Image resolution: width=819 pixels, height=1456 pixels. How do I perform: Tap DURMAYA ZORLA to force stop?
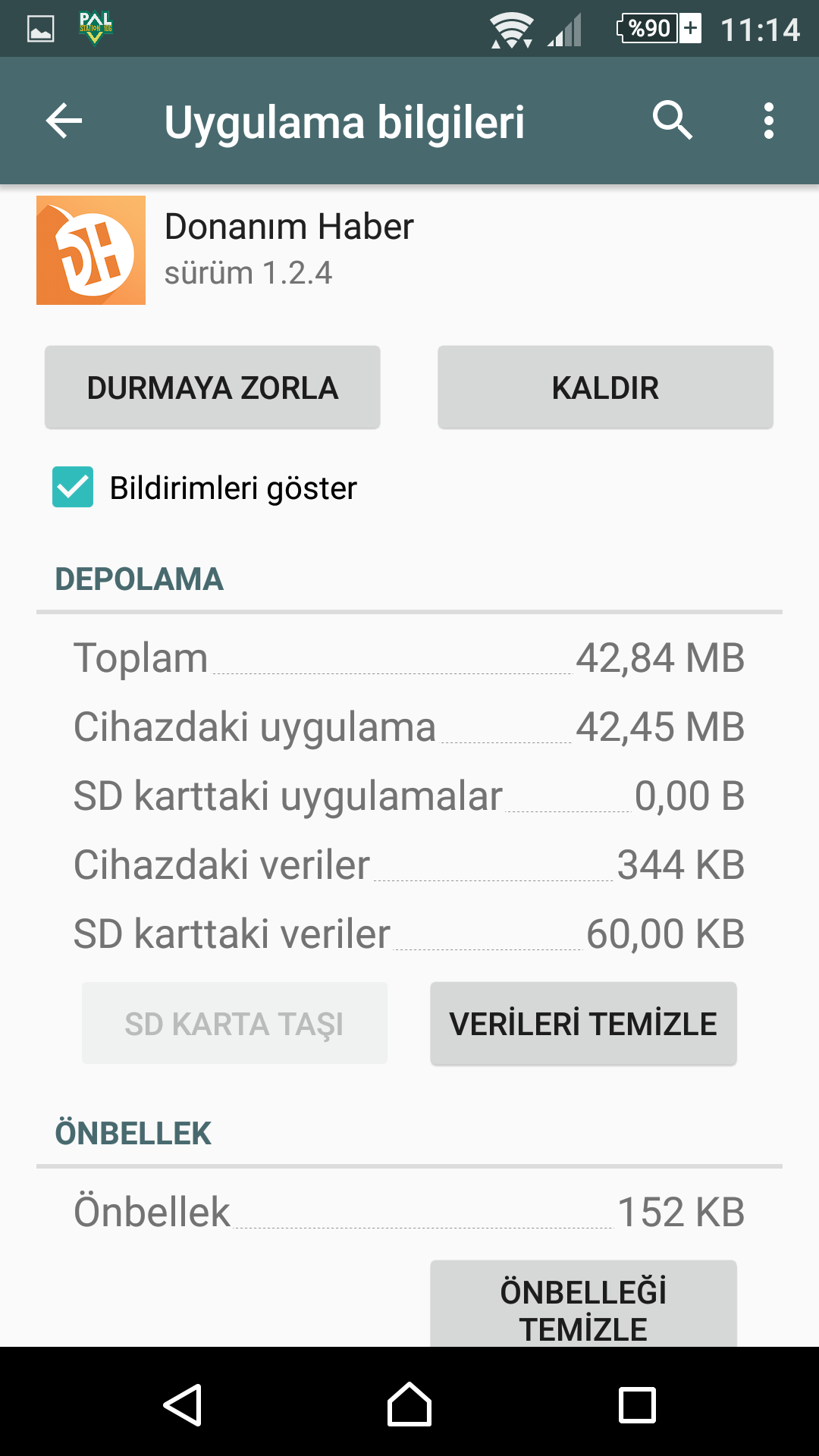212,388
